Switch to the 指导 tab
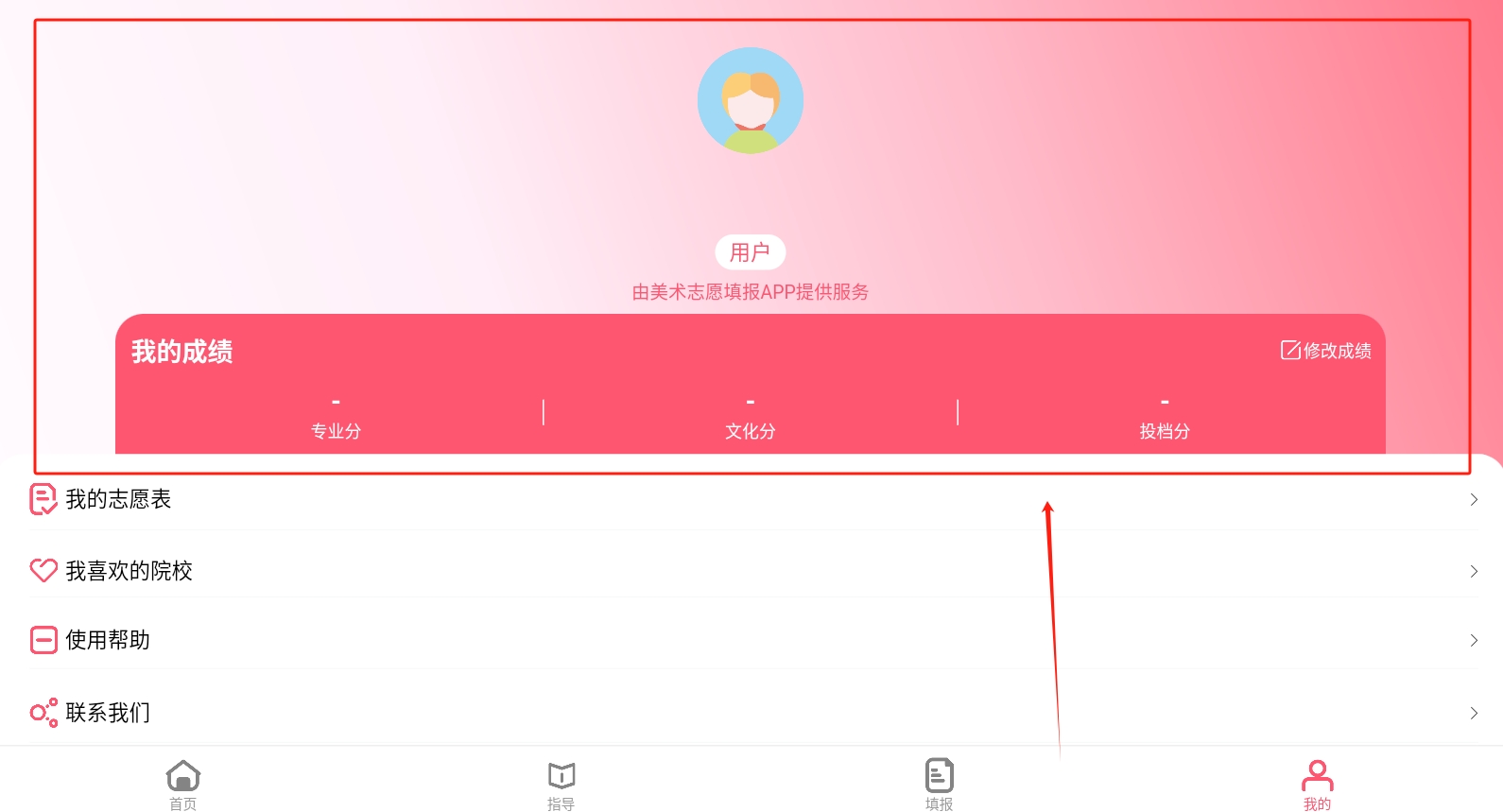 tap(561, 785)
